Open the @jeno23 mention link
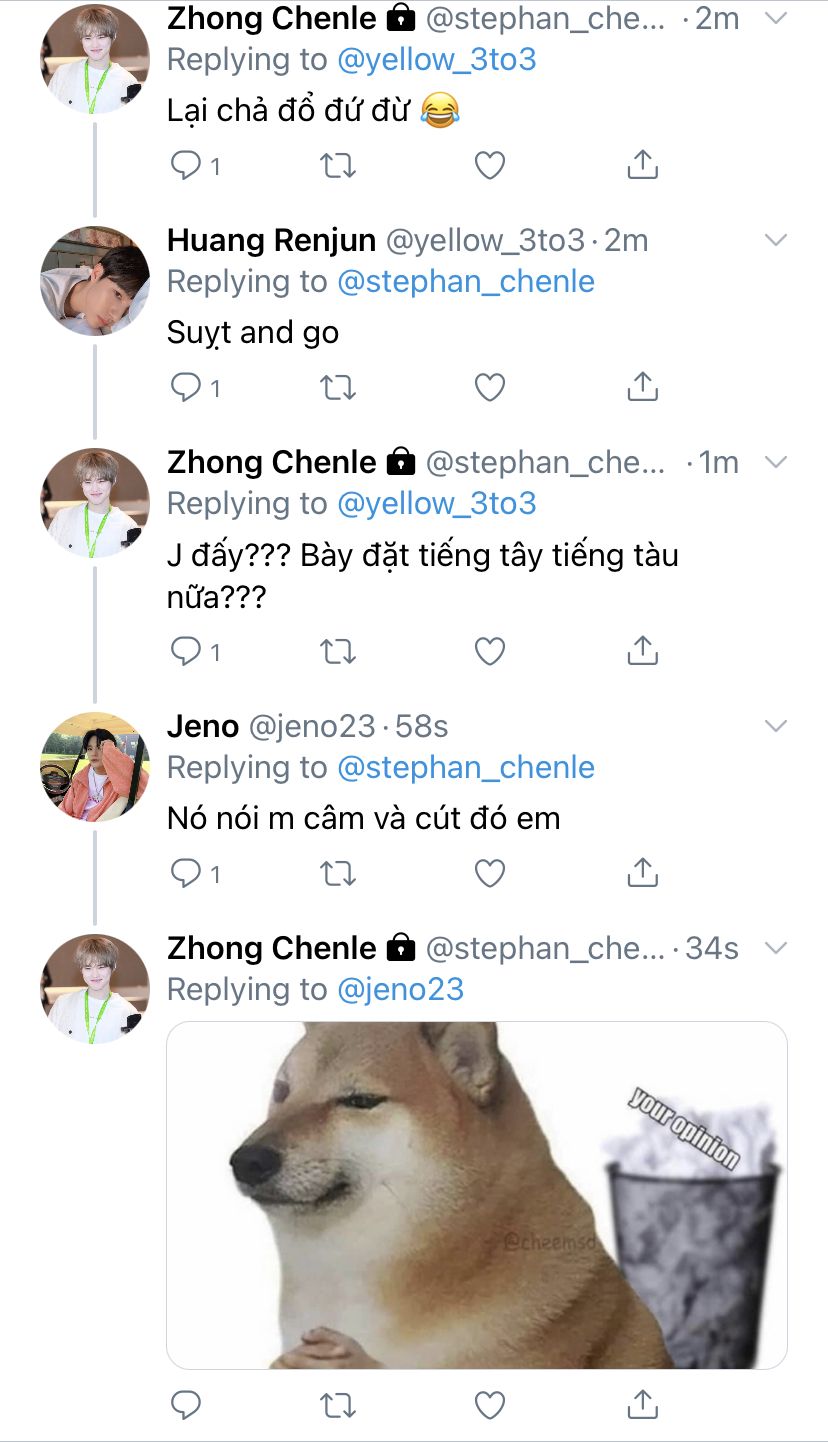 click(401, 990)
